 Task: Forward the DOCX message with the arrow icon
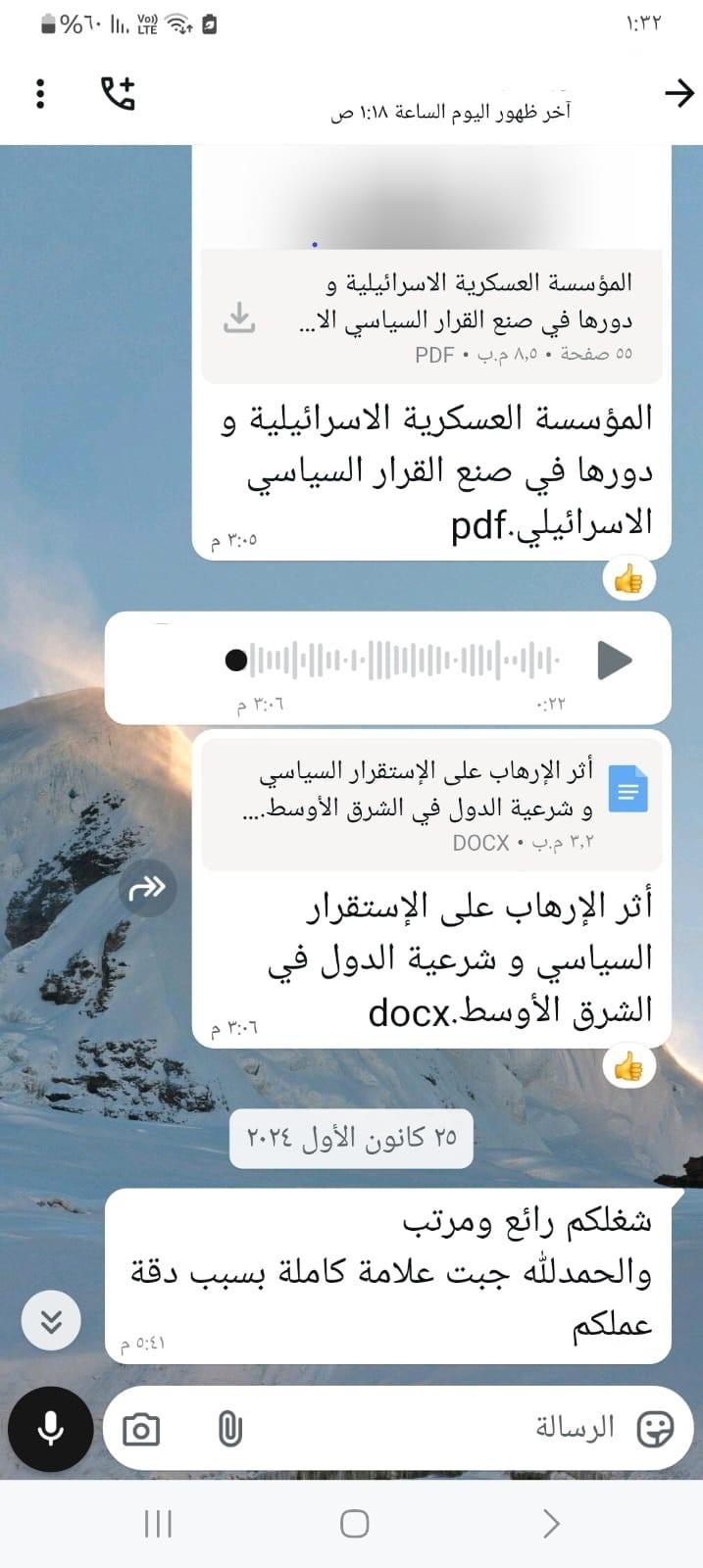click(147, 888)
